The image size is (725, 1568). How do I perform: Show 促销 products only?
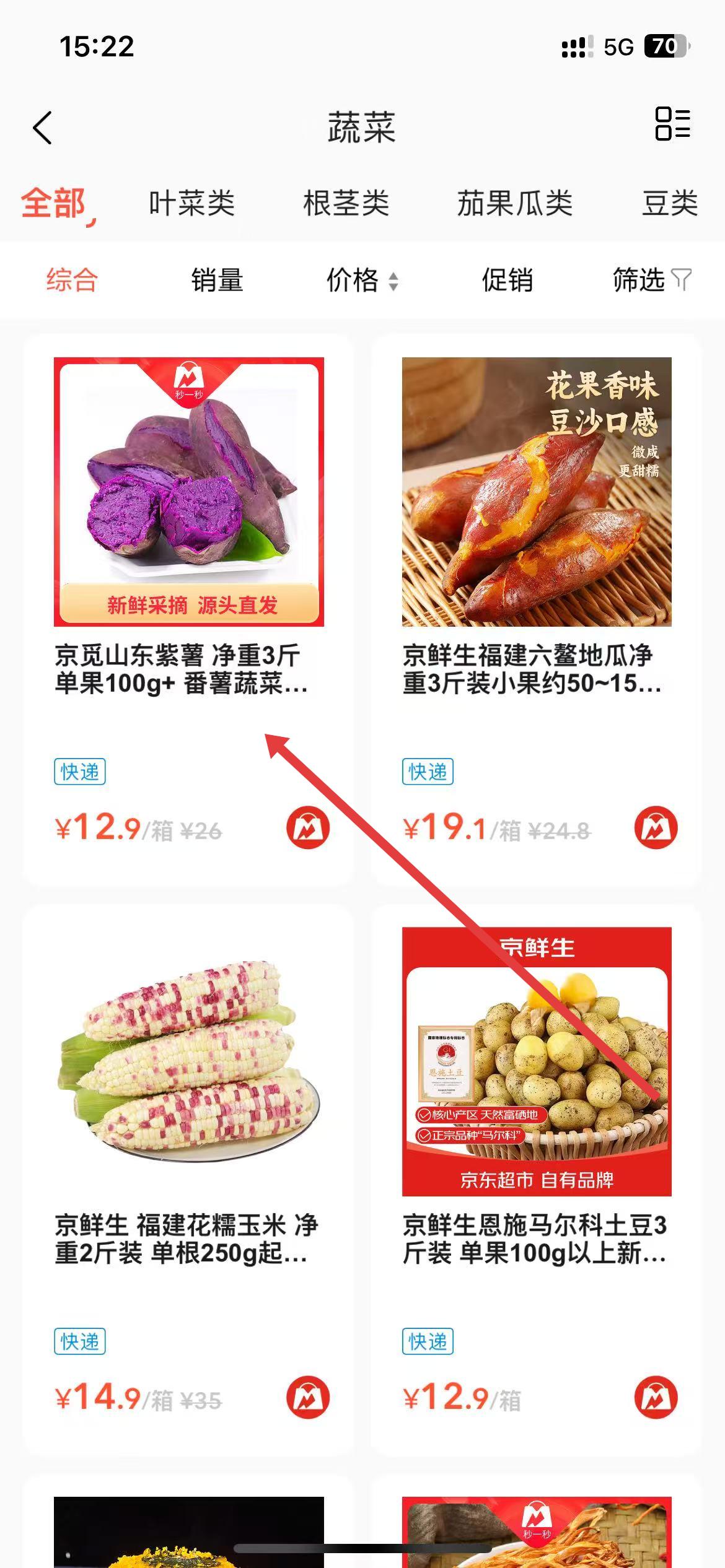tap(507, 280)
